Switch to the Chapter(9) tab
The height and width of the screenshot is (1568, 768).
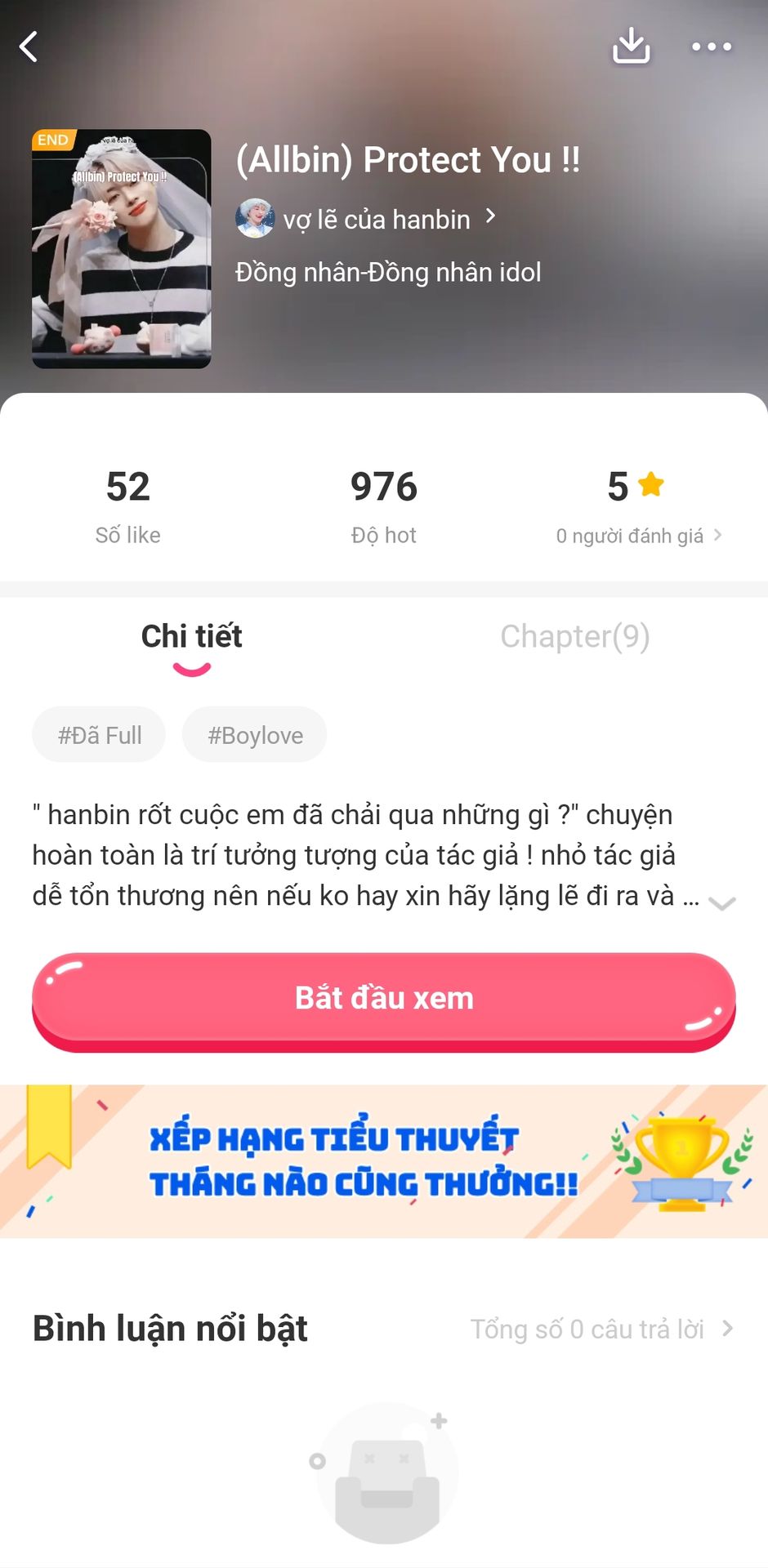click(574, 636)
